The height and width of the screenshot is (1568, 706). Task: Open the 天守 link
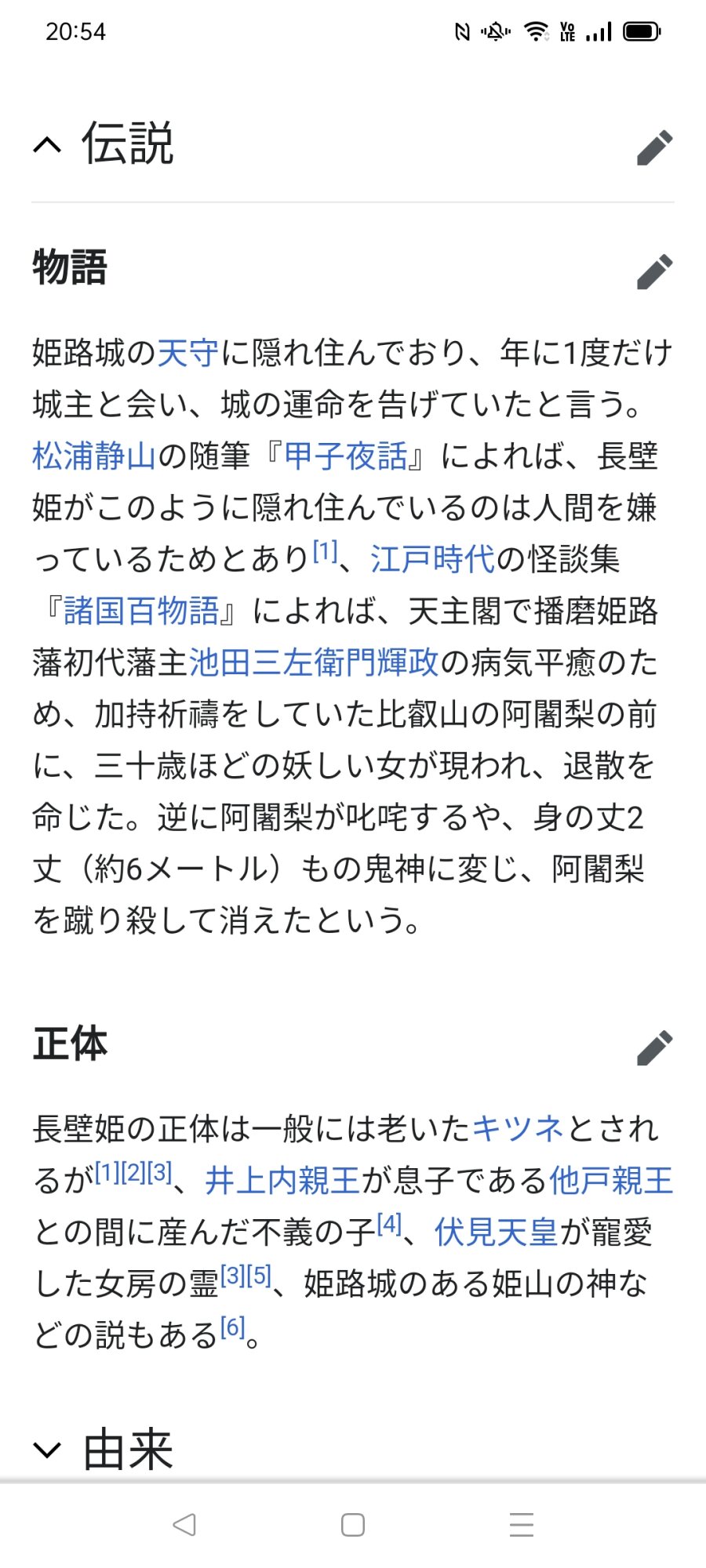[188, 353]
